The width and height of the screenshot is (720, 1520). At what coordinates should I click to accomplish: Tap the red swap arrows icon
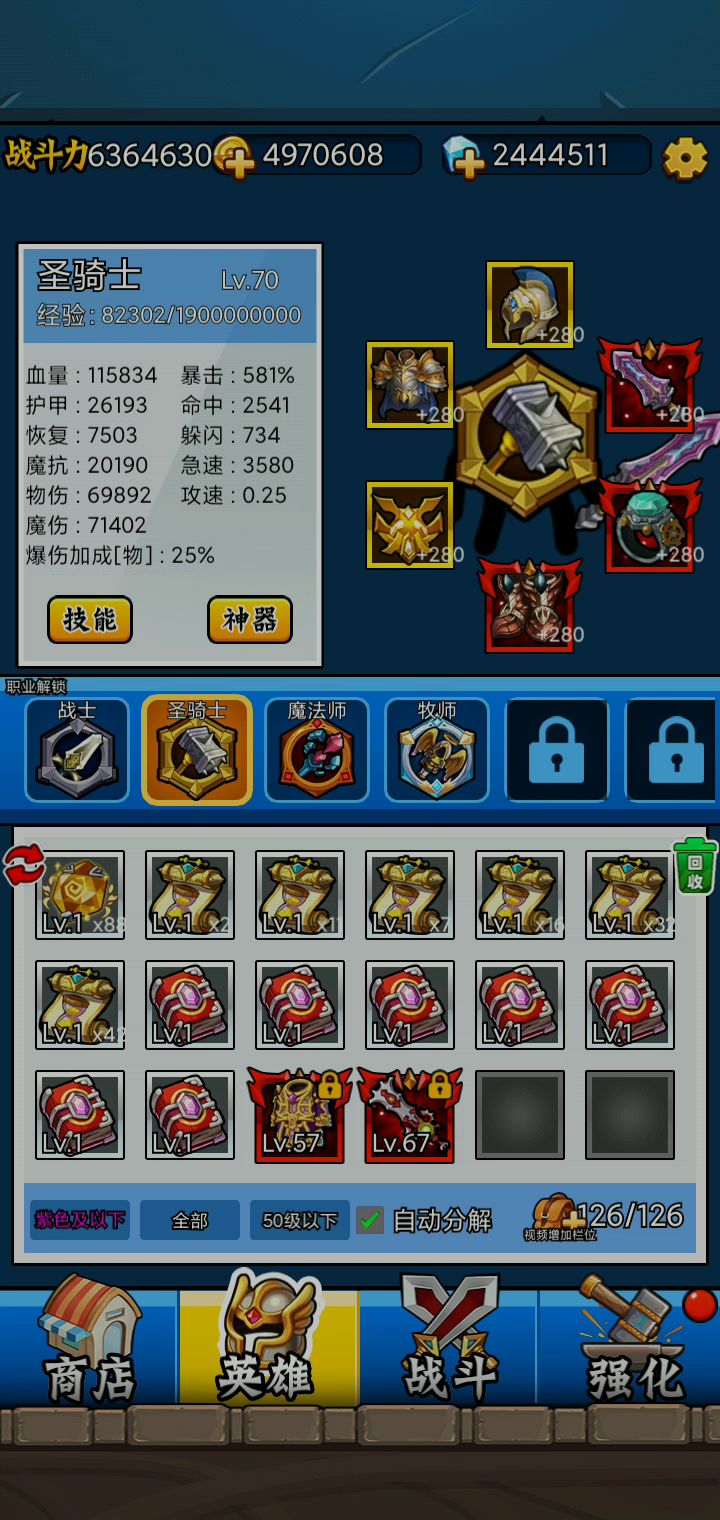click(24, 865)
